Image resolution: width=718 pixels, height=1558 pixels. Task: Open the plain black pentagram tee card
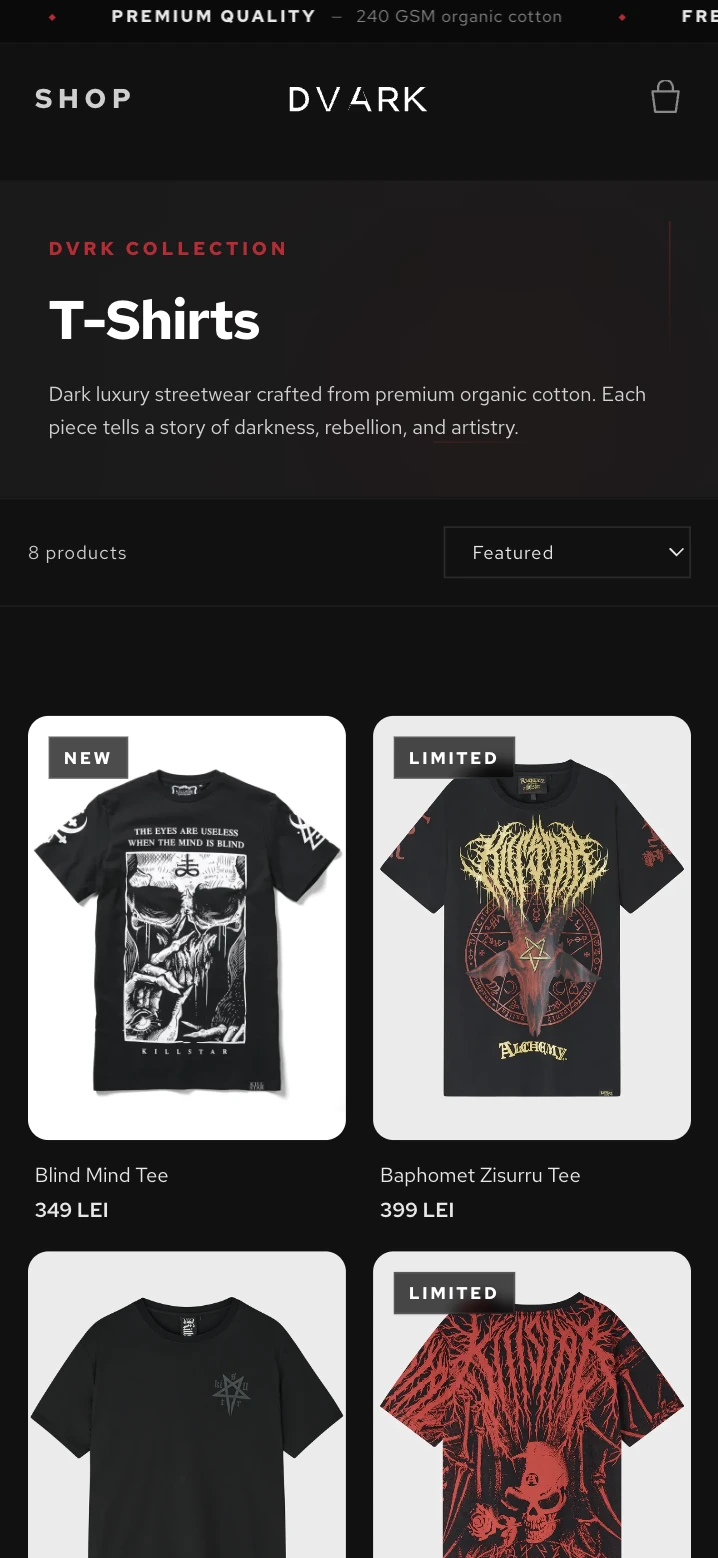pyautogui.click(x=187, y=1420)
